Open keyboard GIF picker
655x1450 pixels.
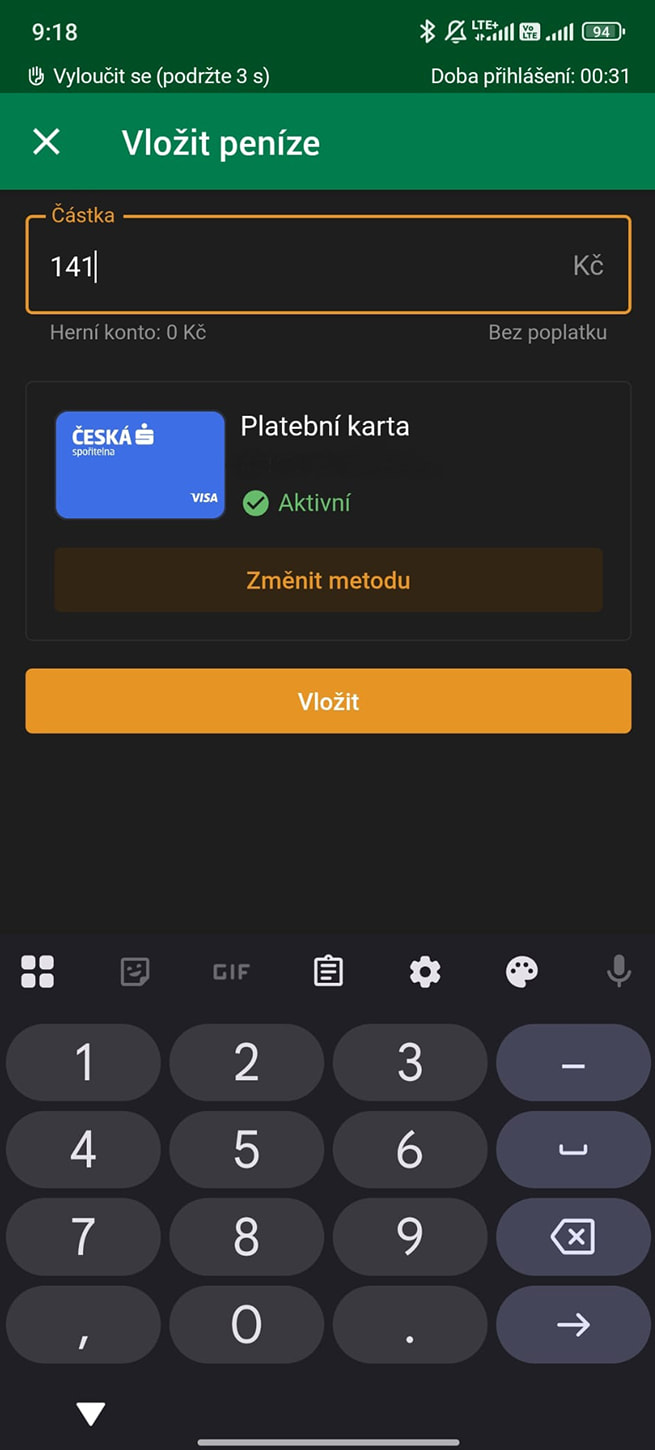click(231, 971)
